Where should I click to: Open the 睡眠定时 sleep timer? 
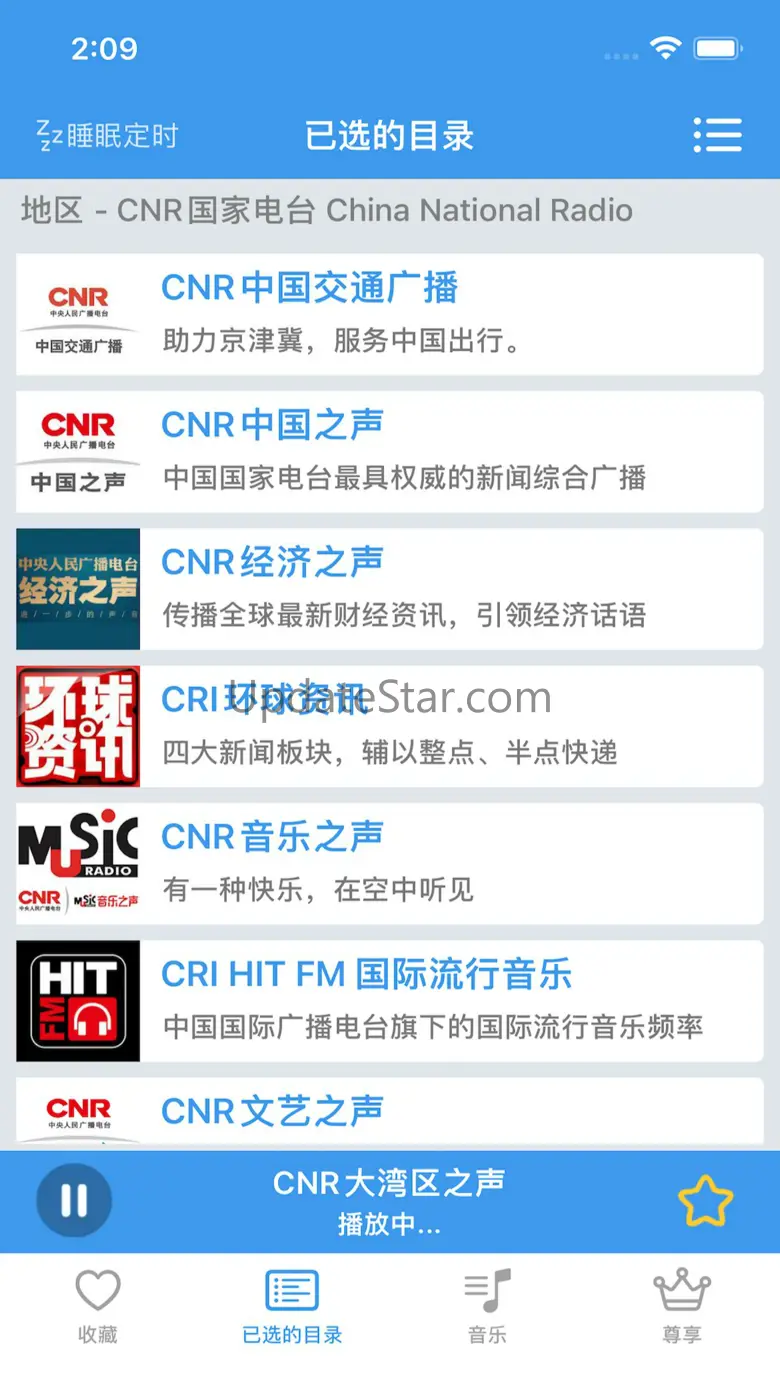point(108,135)
